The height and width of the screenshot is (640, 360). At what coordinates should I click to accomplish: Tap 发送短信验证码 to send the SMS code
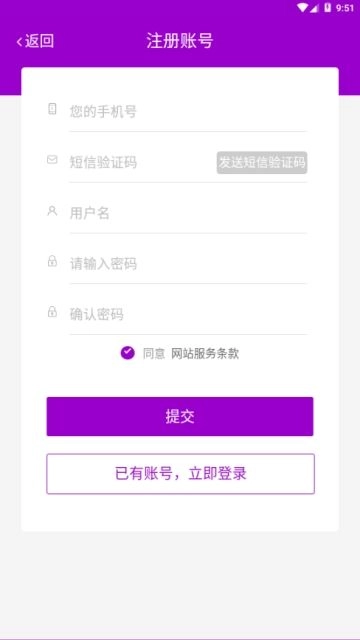pyautogui.click(x=262, y=162)
